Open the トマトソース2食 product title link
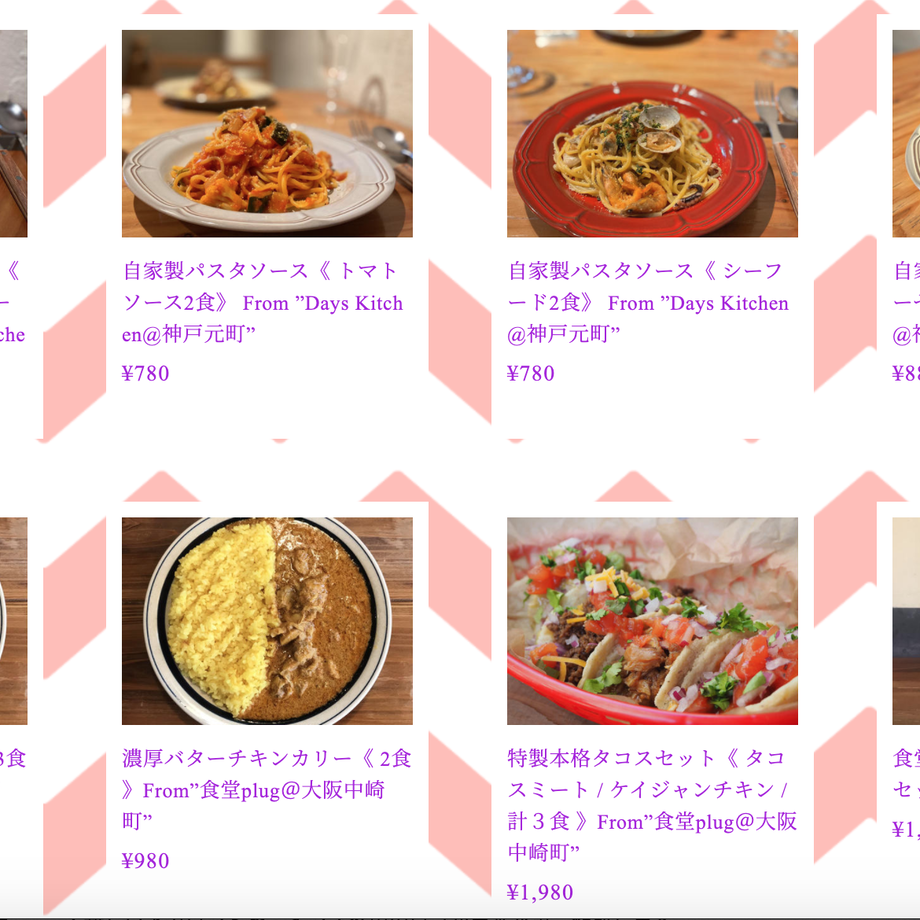 coord(262,302)
